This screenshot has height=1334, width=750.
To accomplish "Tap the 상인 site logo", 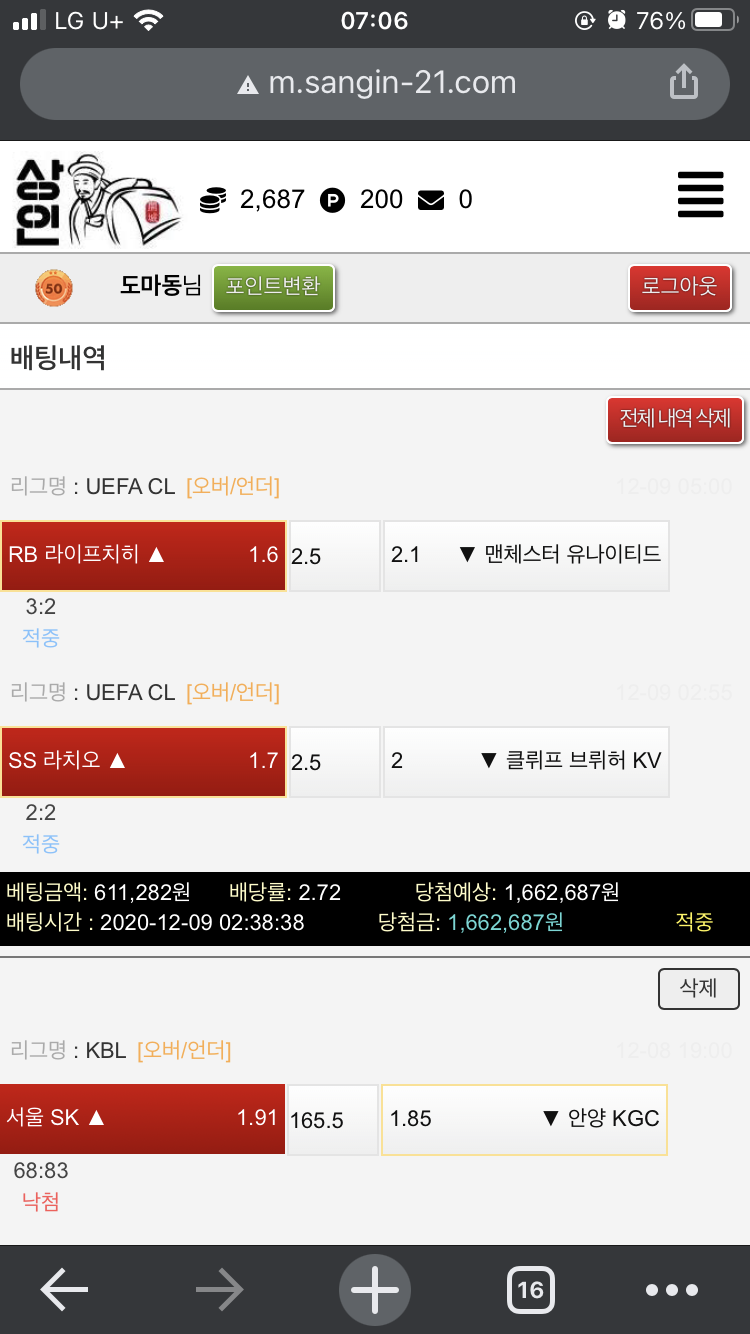I will coord(97,200).
